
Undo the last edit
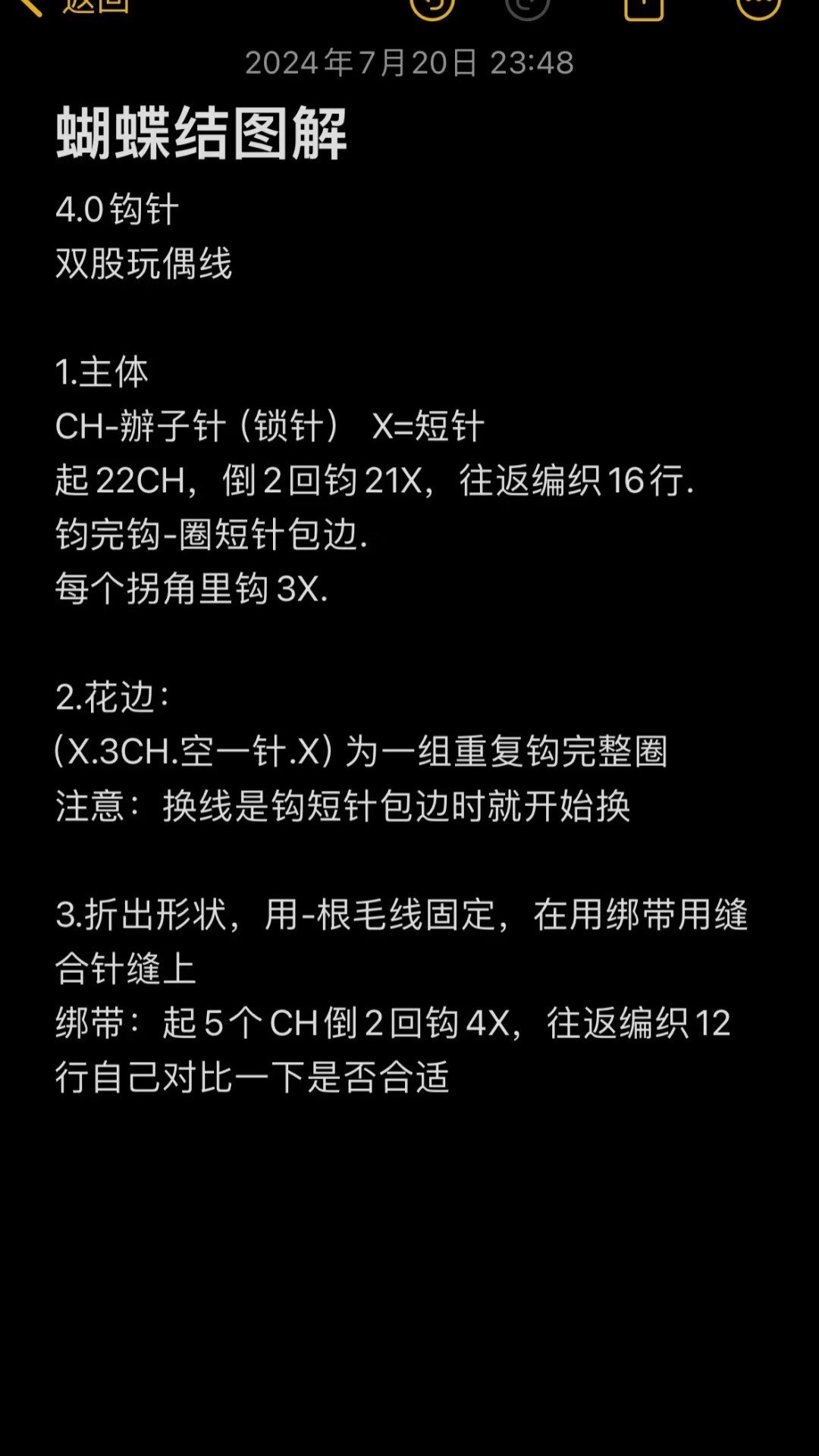432,6
